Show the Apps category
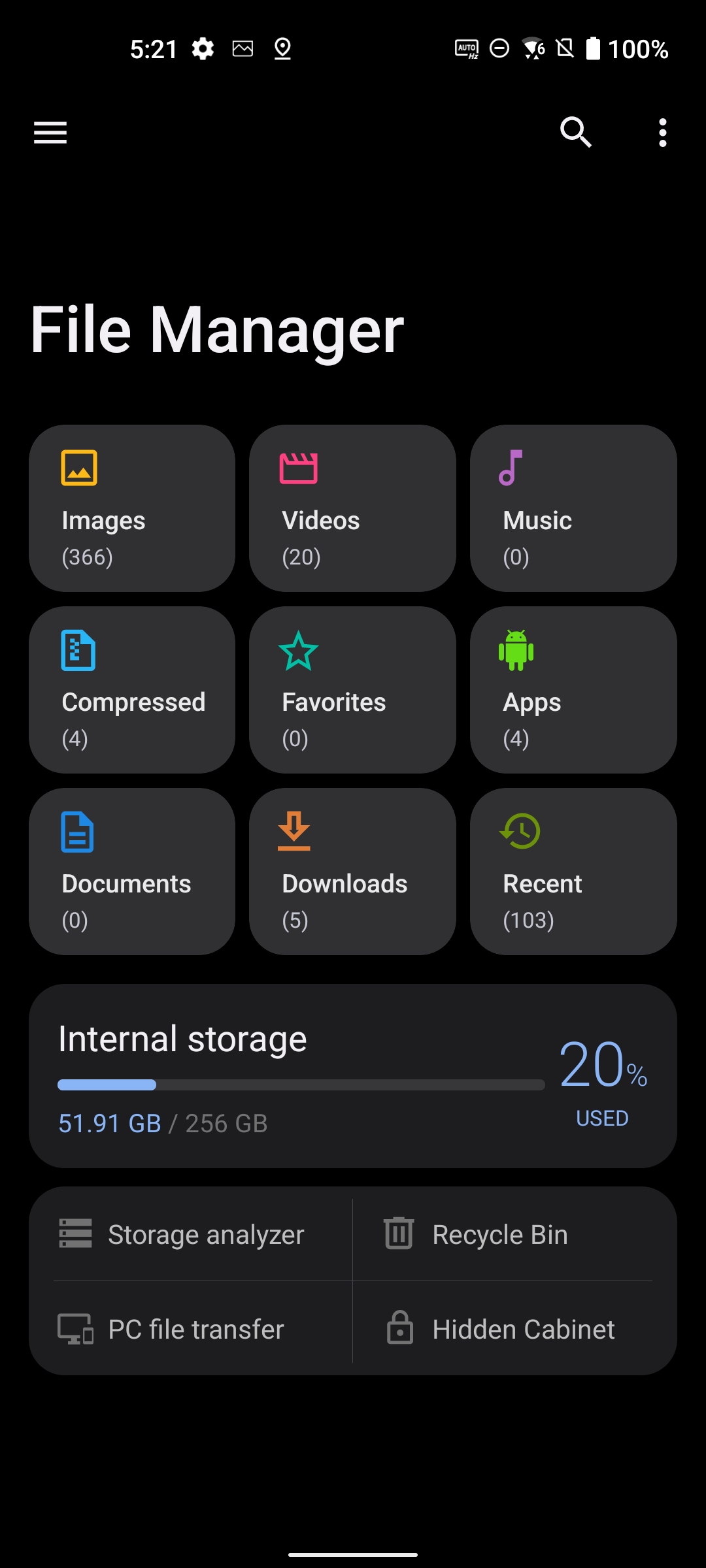Viewport: 706px width, 1568px height. (573, 690)
